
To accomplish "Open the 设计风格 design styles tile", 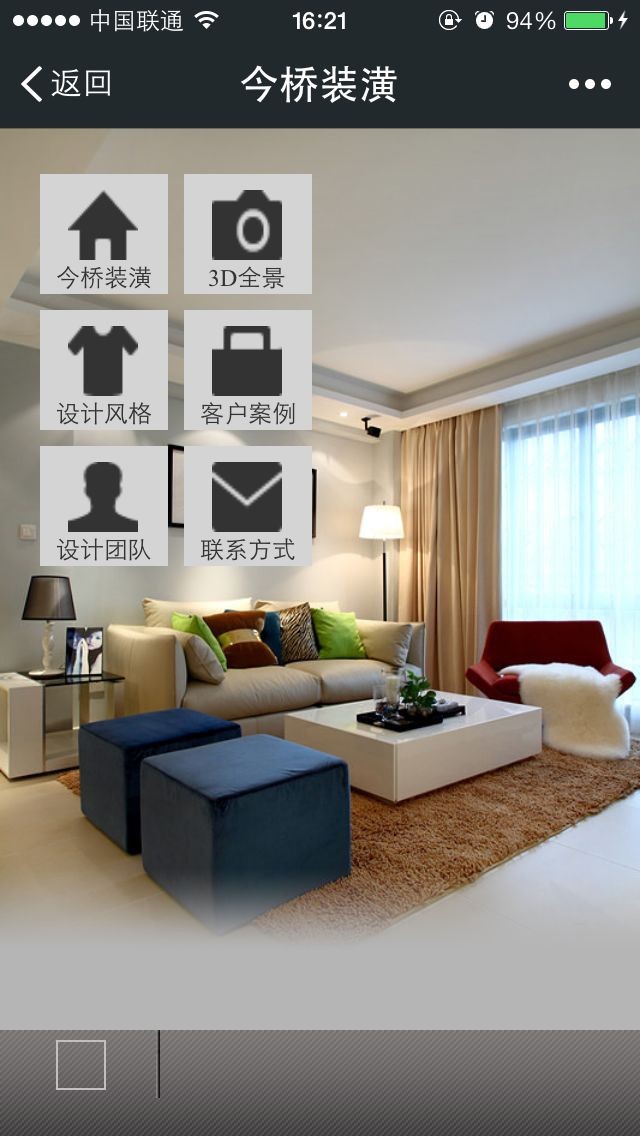I will pos(104,370).
